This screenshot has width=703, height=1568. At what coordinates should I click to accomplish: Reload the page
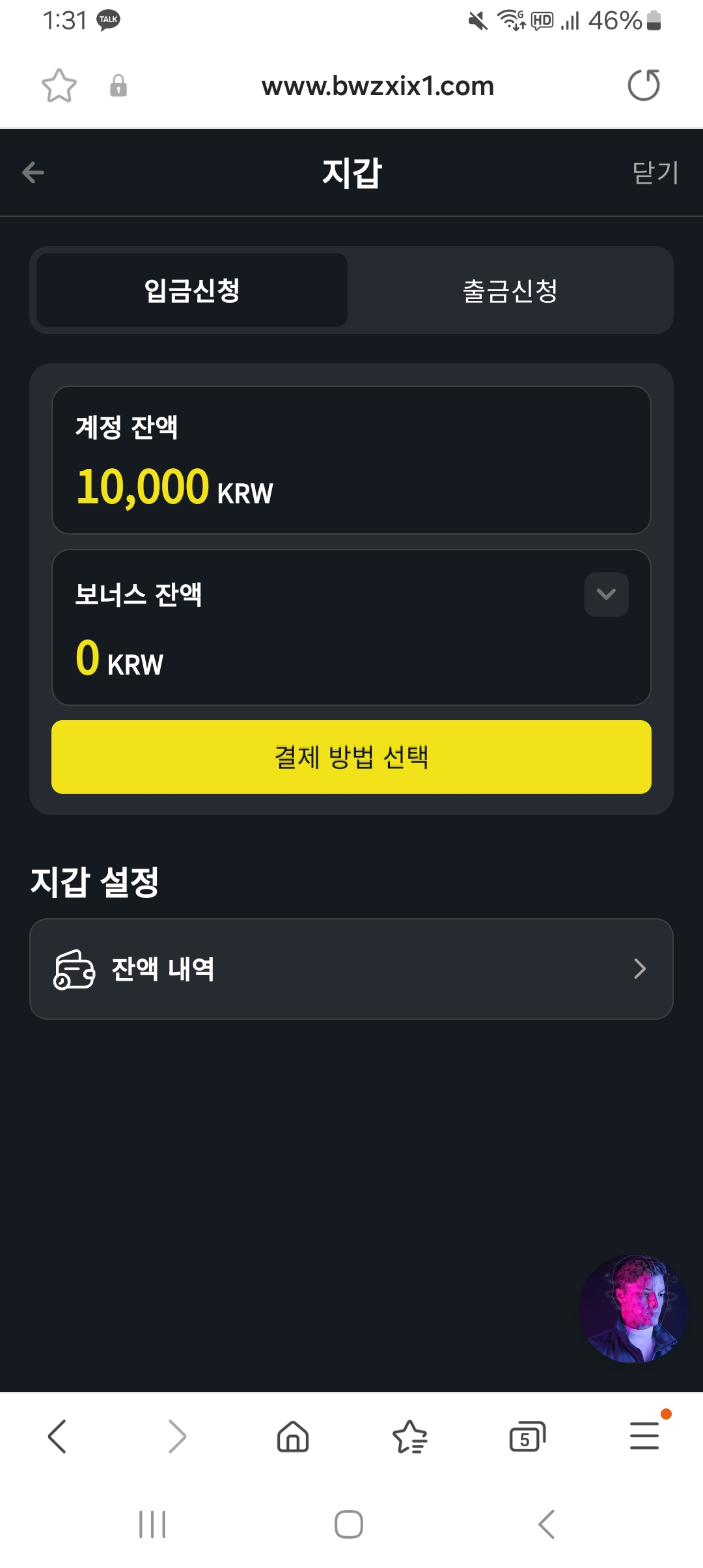643,85
